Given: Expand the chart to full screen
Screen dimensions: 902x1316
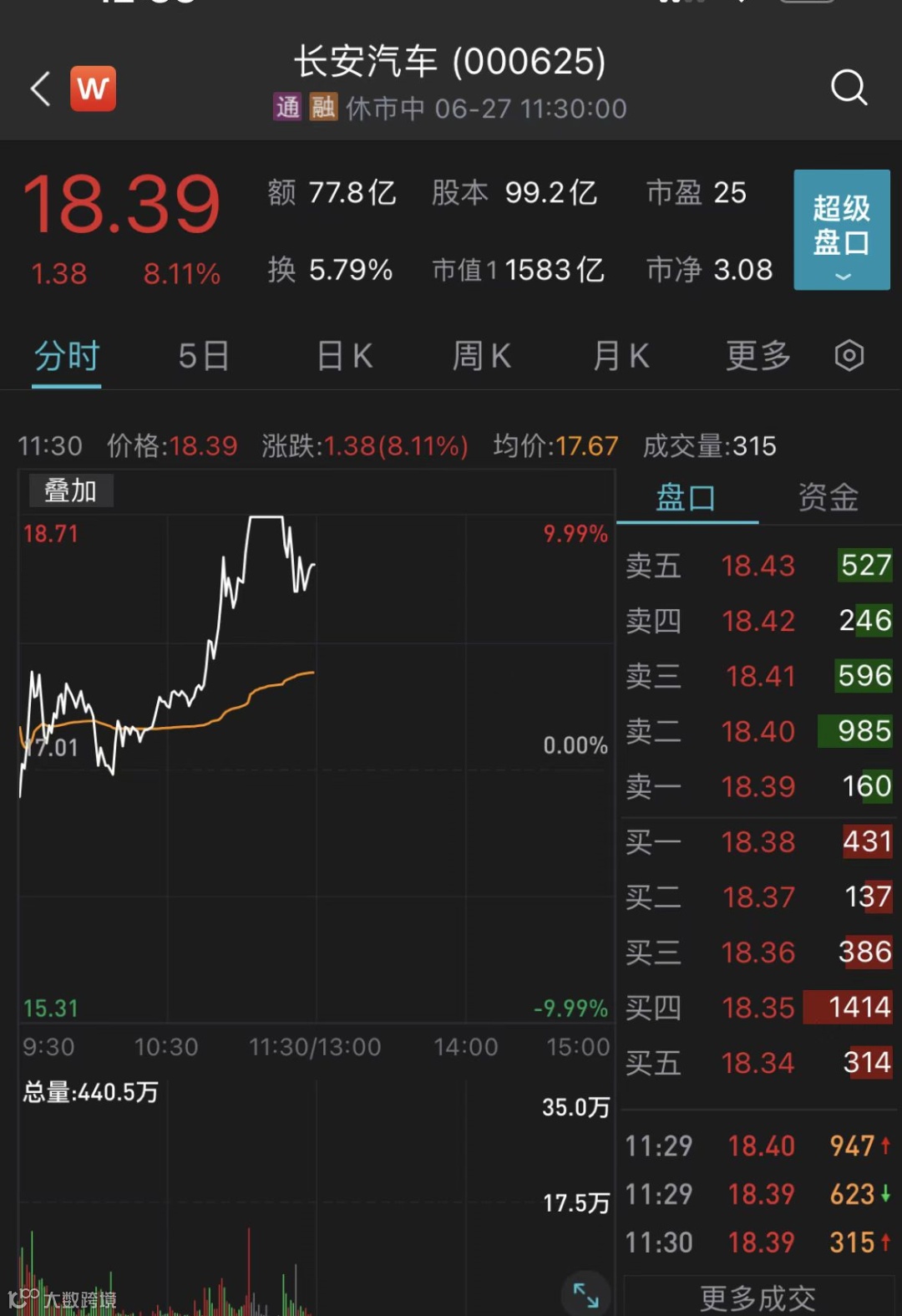Looking at the screenshot, I should pos(585,1294).
